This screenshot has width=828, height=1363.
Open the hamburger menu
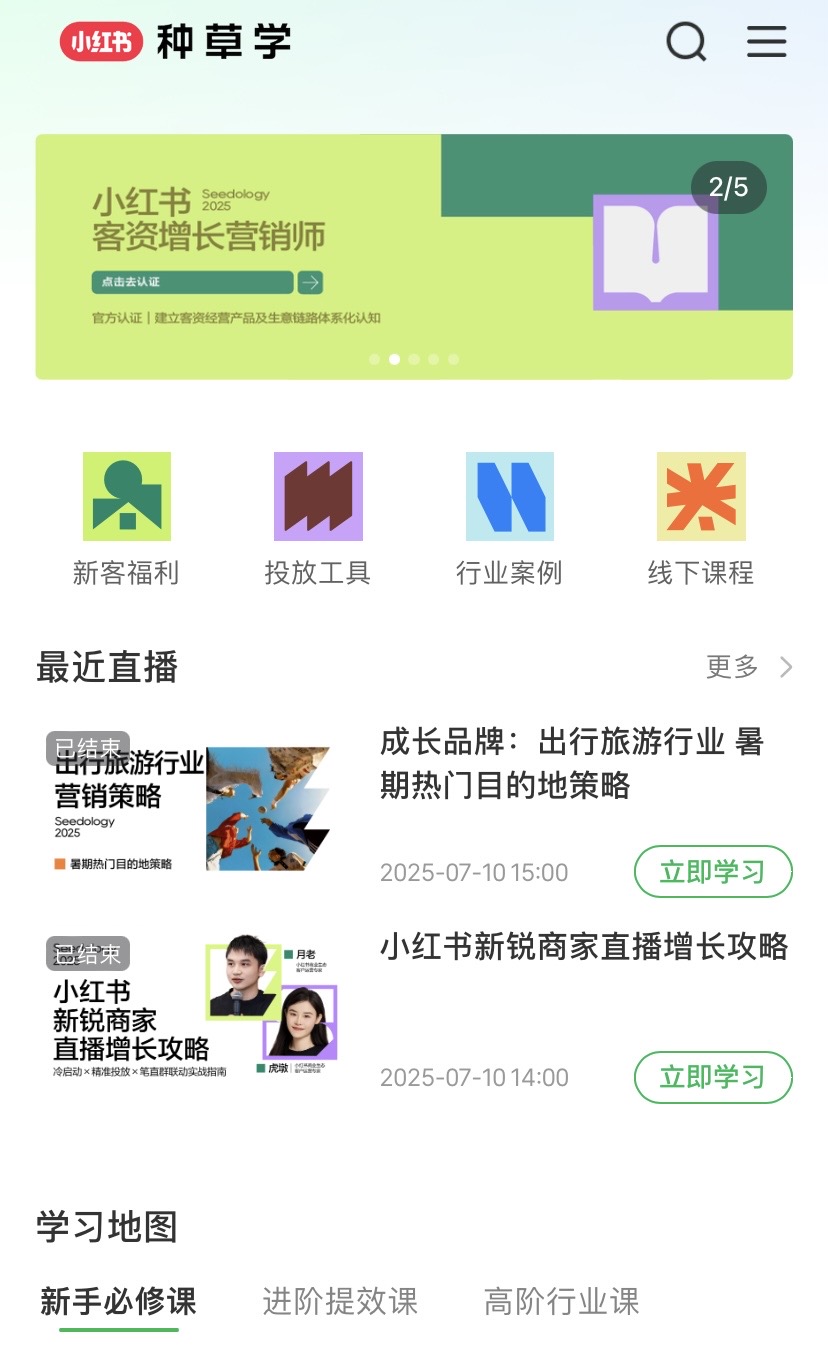767,42
